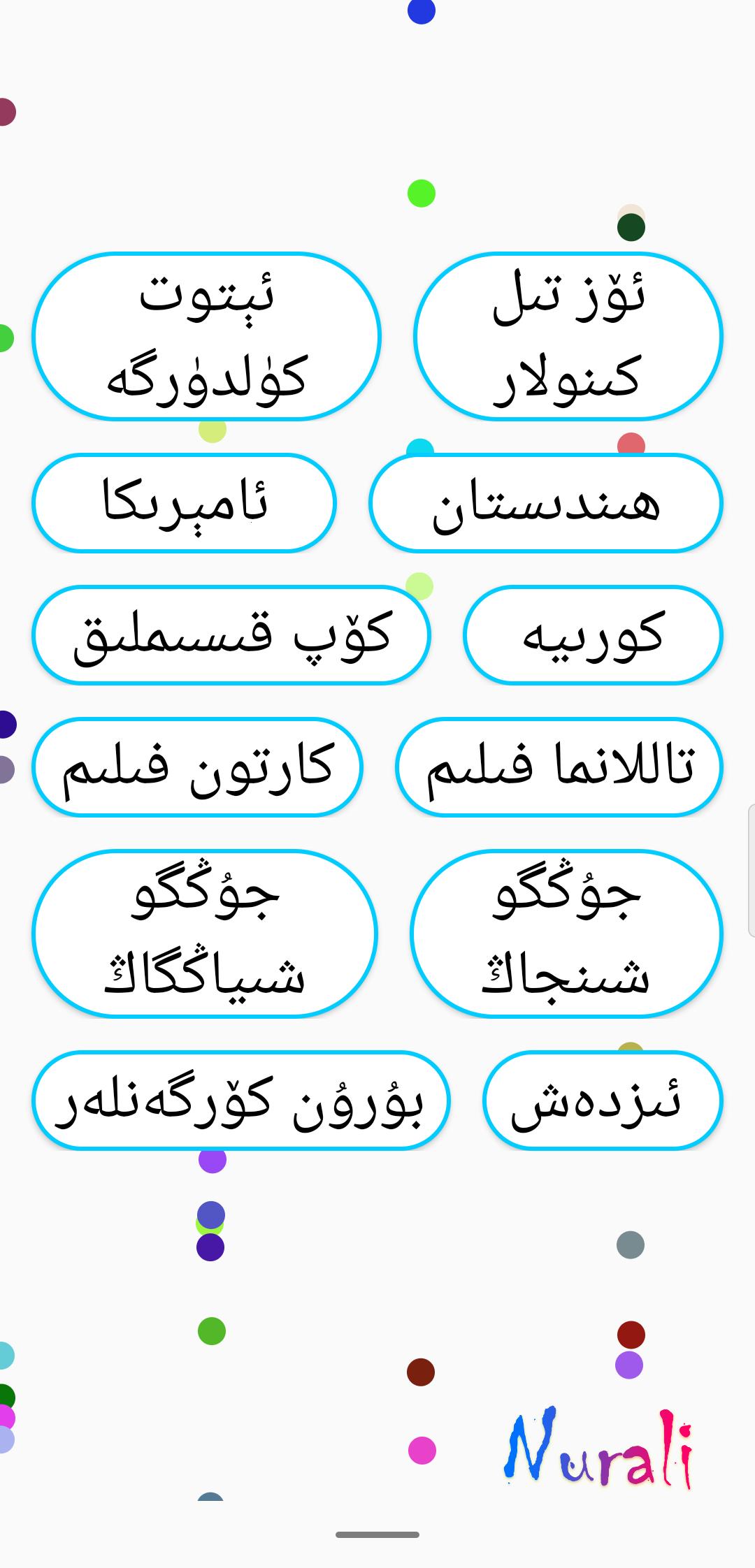Select the جۇڭگو شىياڭگاڭ category
This screenshot has height=1568, width=755.
coord(204,934)
